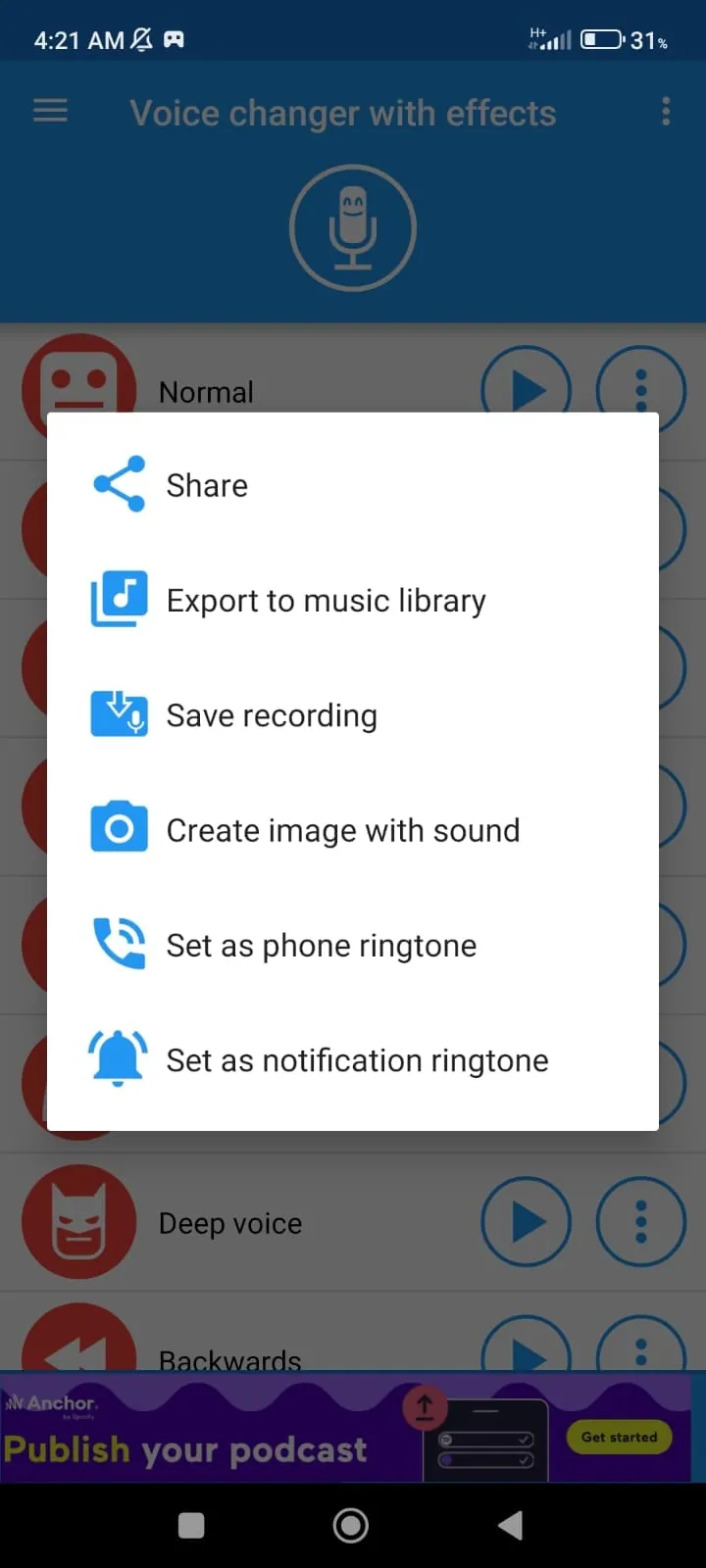Select Set as notification ringtone
This screenshot has width=706, height=1568.
pyautogui.click(x=357, y=1060)
